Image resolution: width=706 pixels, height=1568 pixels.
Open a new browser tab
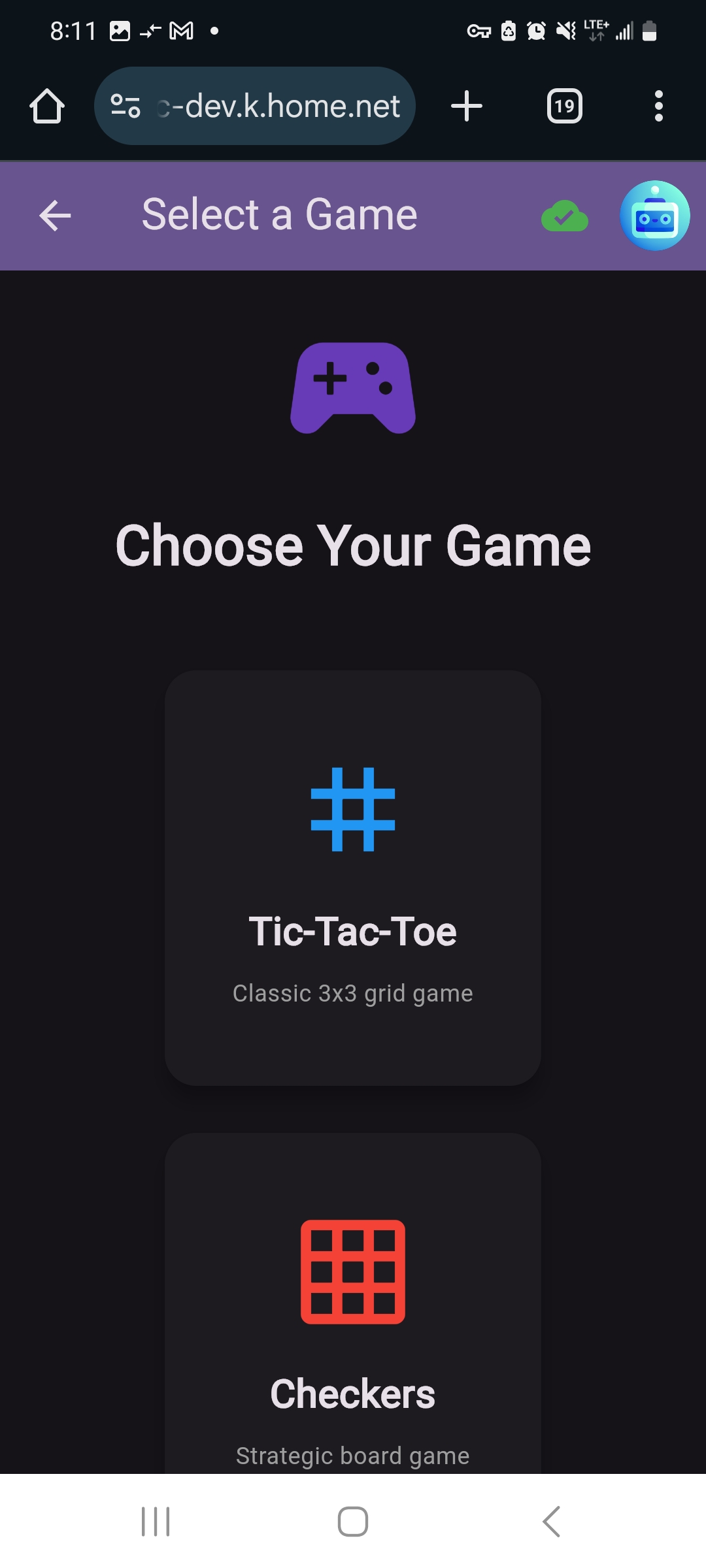pyautogui.click(x=467, y=106)
